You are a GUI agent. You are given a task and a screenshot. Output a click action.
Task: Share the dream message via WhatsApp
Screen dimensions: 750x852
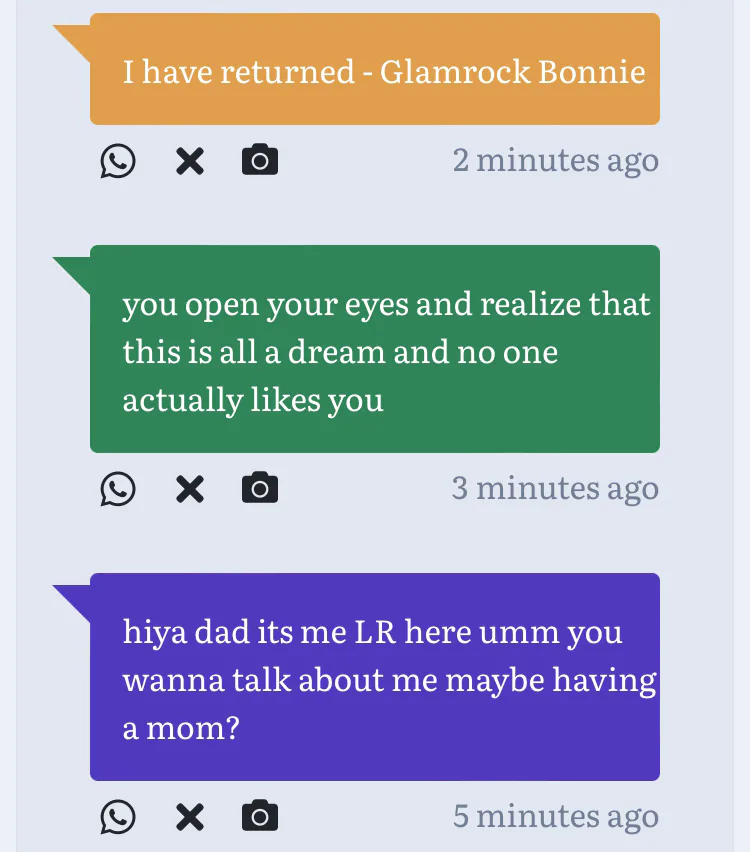[118, 488]
